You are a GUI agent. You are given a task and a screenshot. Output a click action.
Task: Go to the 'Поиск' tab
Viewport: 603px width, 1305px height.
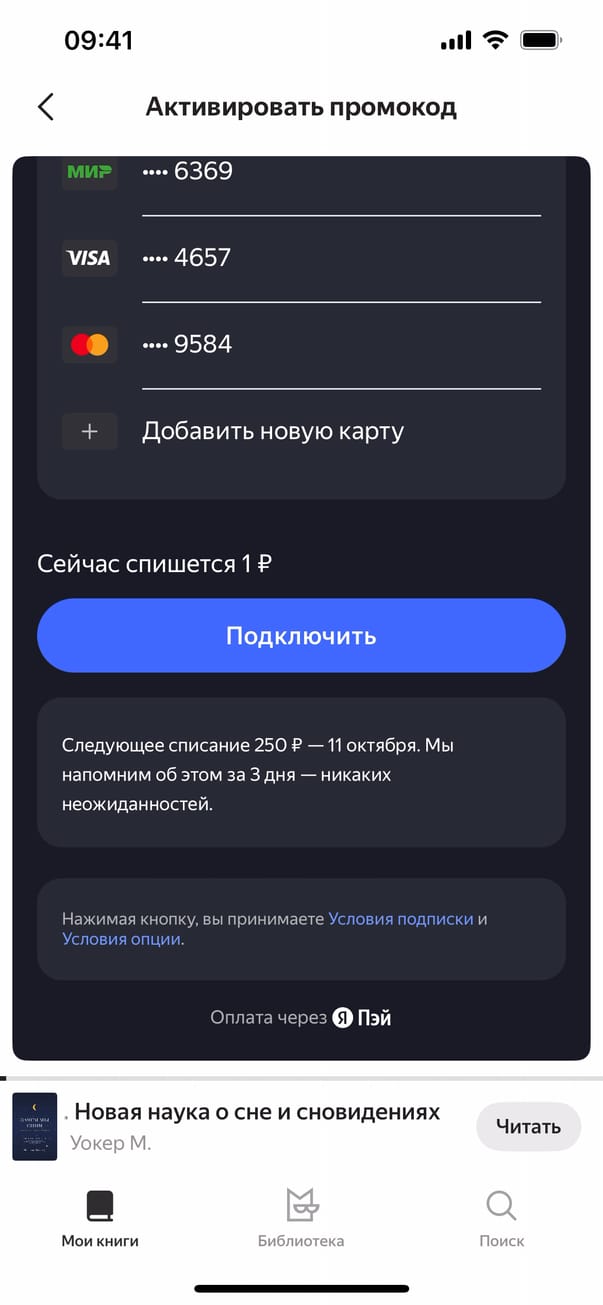pyautogui.click(x=501, y=1217)
